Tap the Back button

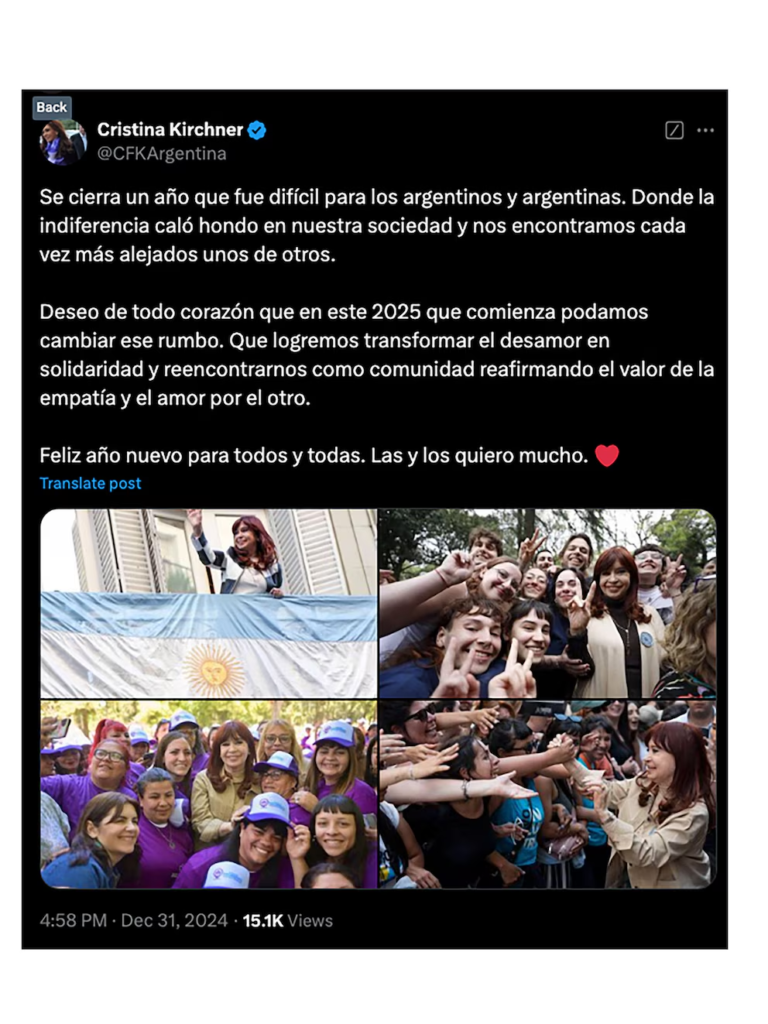click(x=52, y=107)
